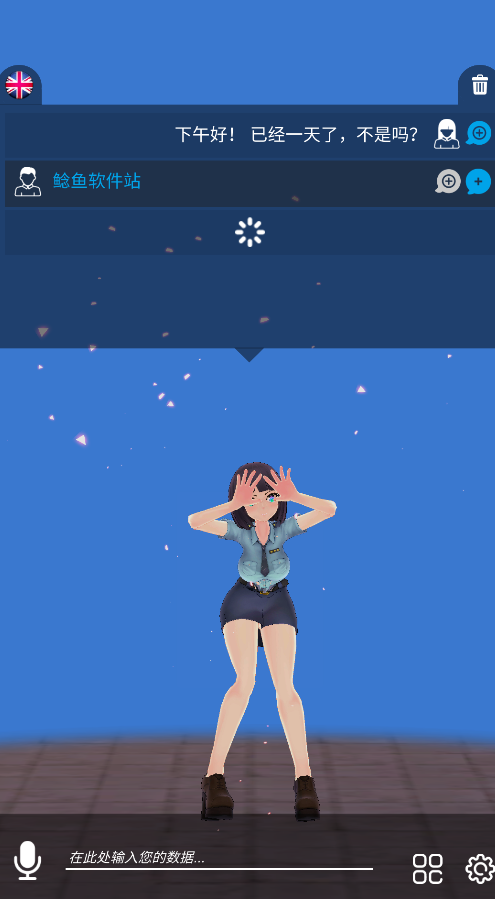The image size is (495, 899).
Task: Clear the conversation with the trash icon
Action: [480, 85]
